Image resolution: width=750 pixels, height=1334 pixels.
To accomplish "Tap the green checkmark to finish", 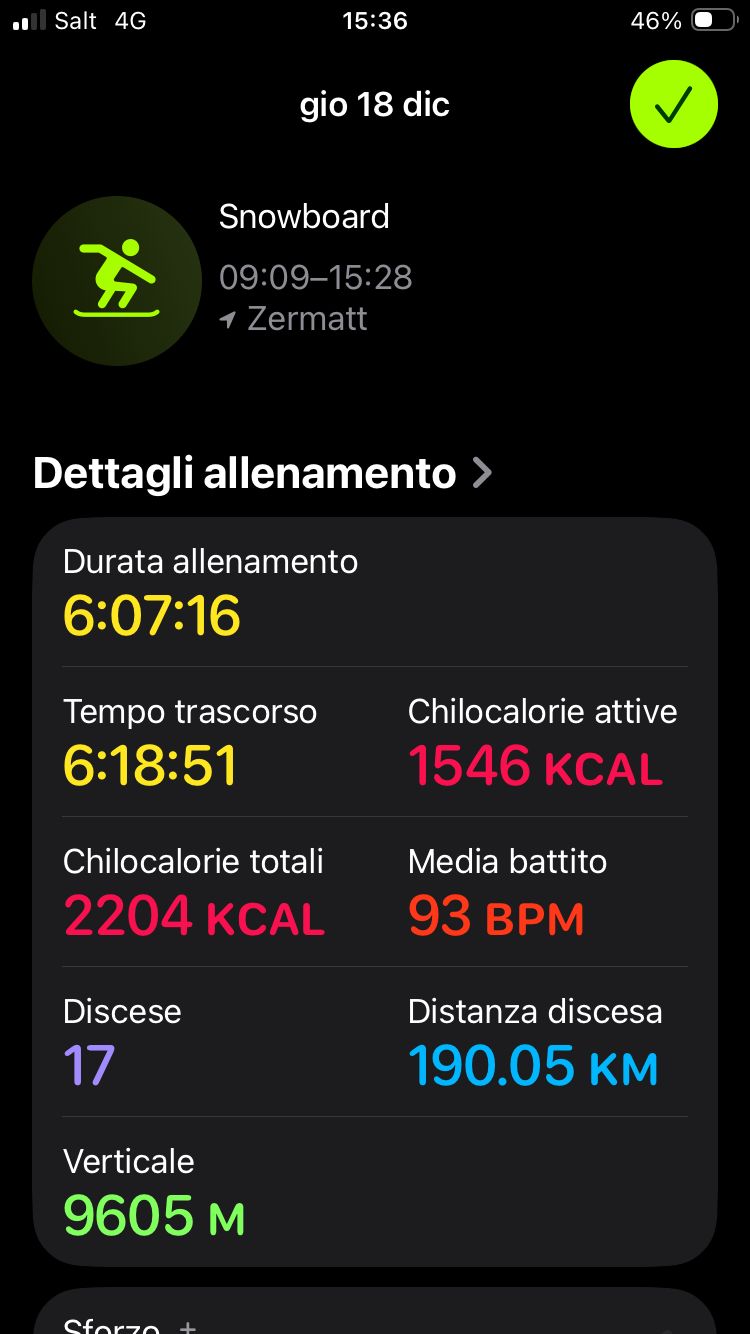I will coord(673,104).
